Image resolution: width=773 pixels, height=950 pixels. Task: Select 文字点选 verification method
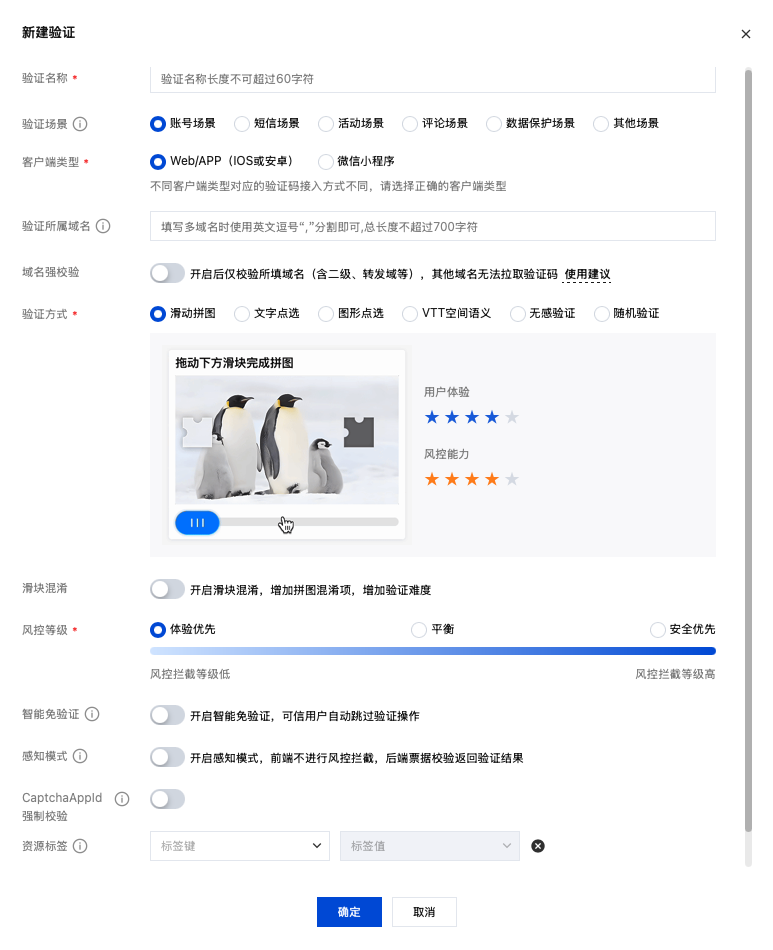tap(242, 314)
